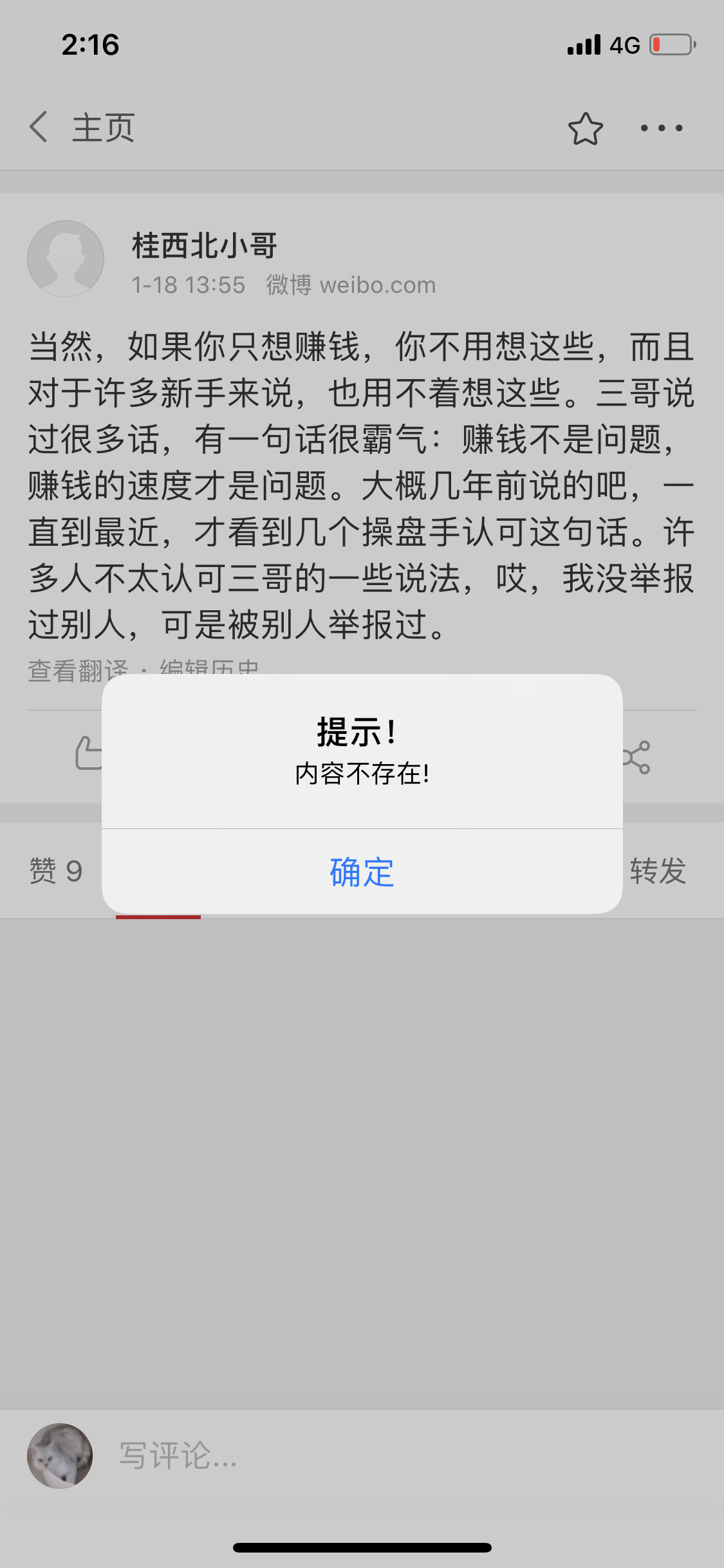Switch to the 转发 tab

point(657,871)
